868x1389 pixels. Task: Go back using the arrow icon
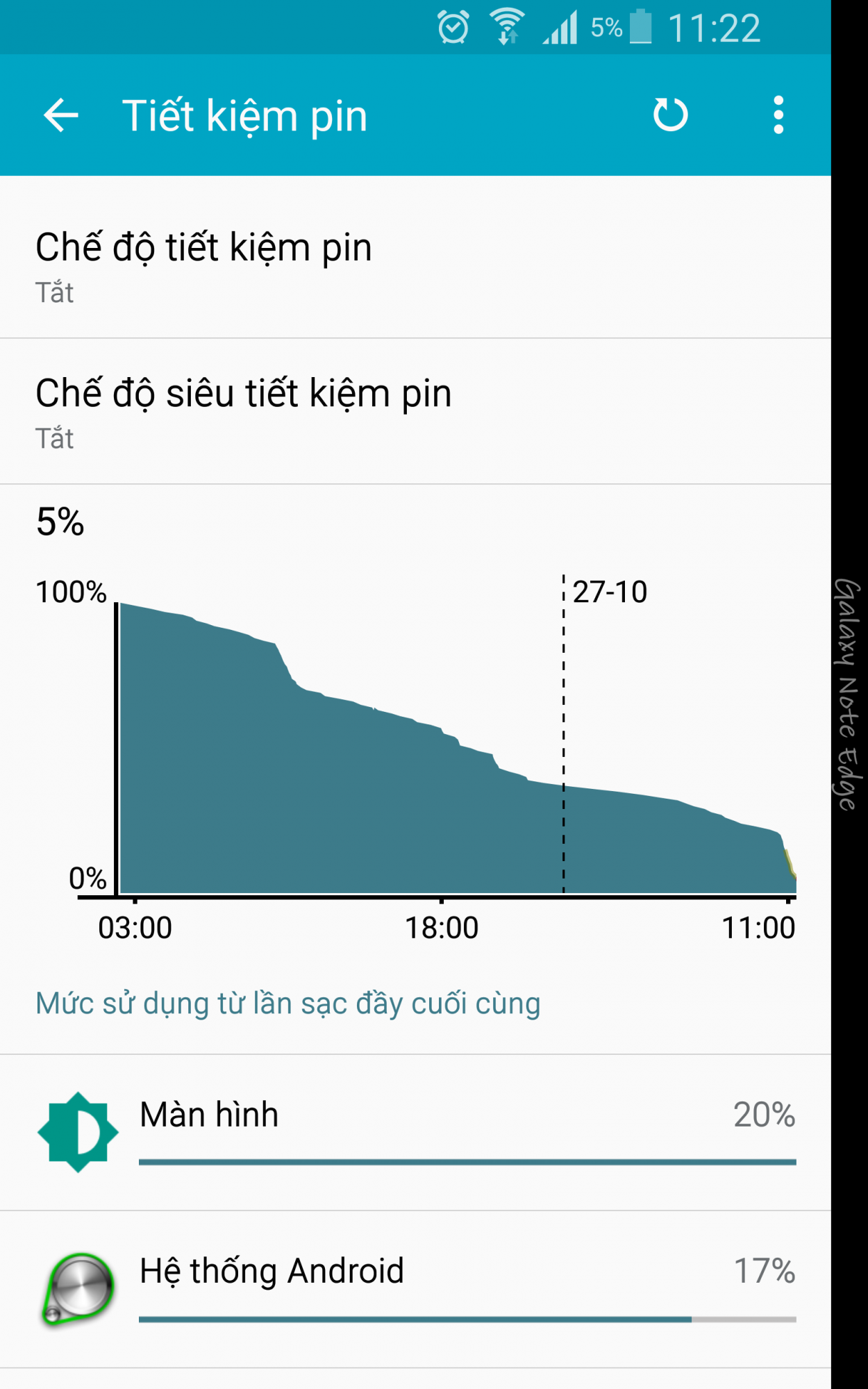click(61, 115)
